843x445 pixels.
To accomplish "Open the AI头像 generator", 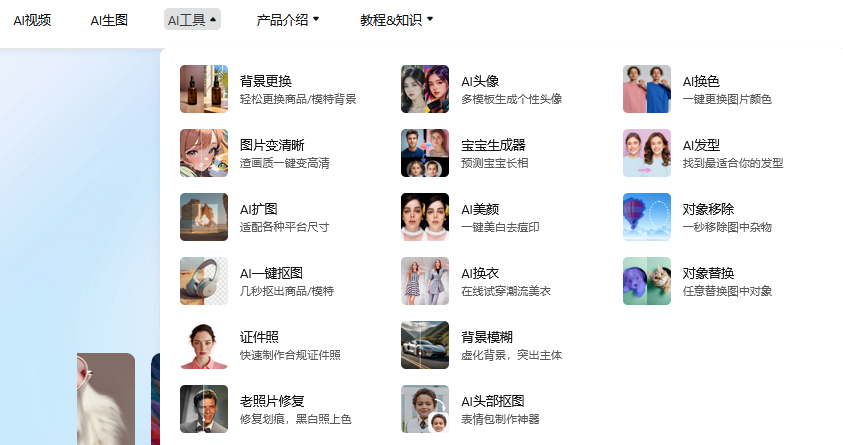I will coord(480,81).
